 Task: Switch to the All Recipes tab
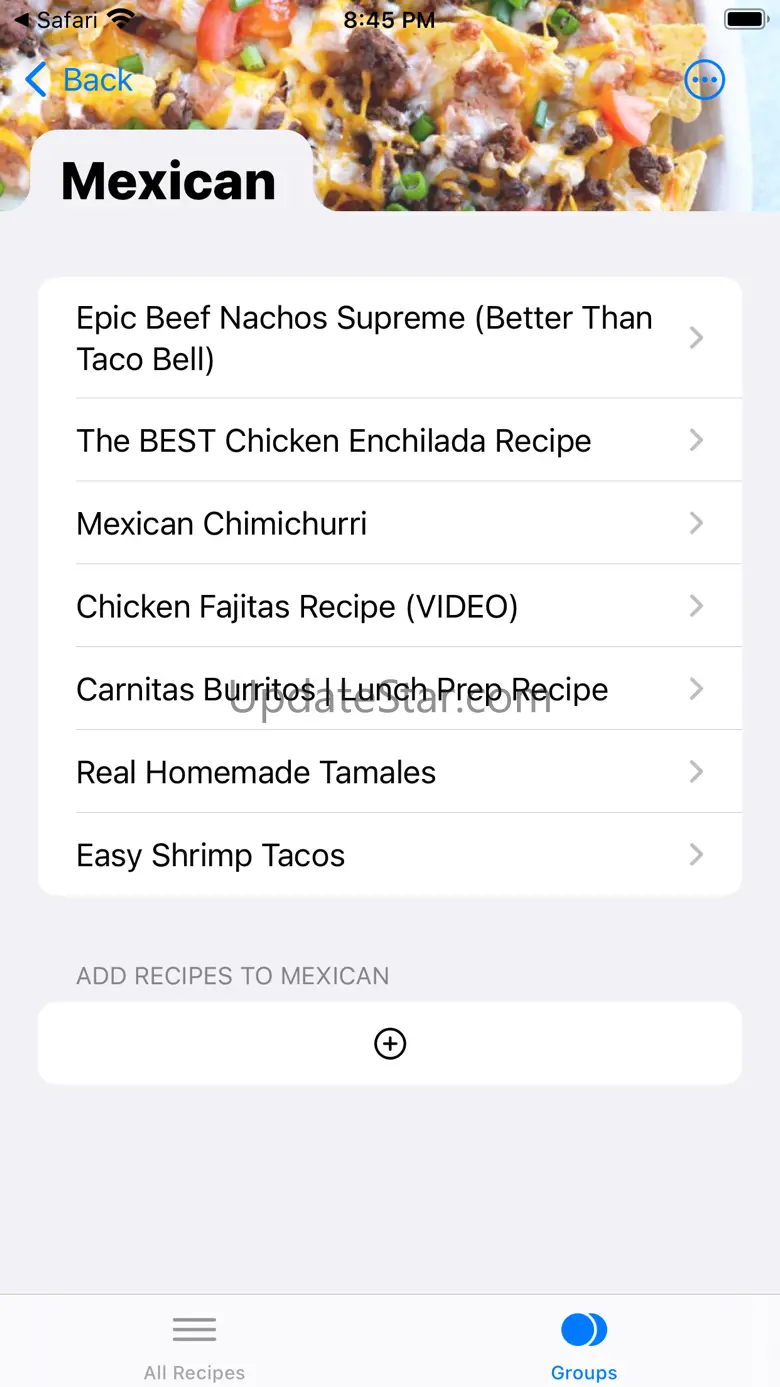194,1346
